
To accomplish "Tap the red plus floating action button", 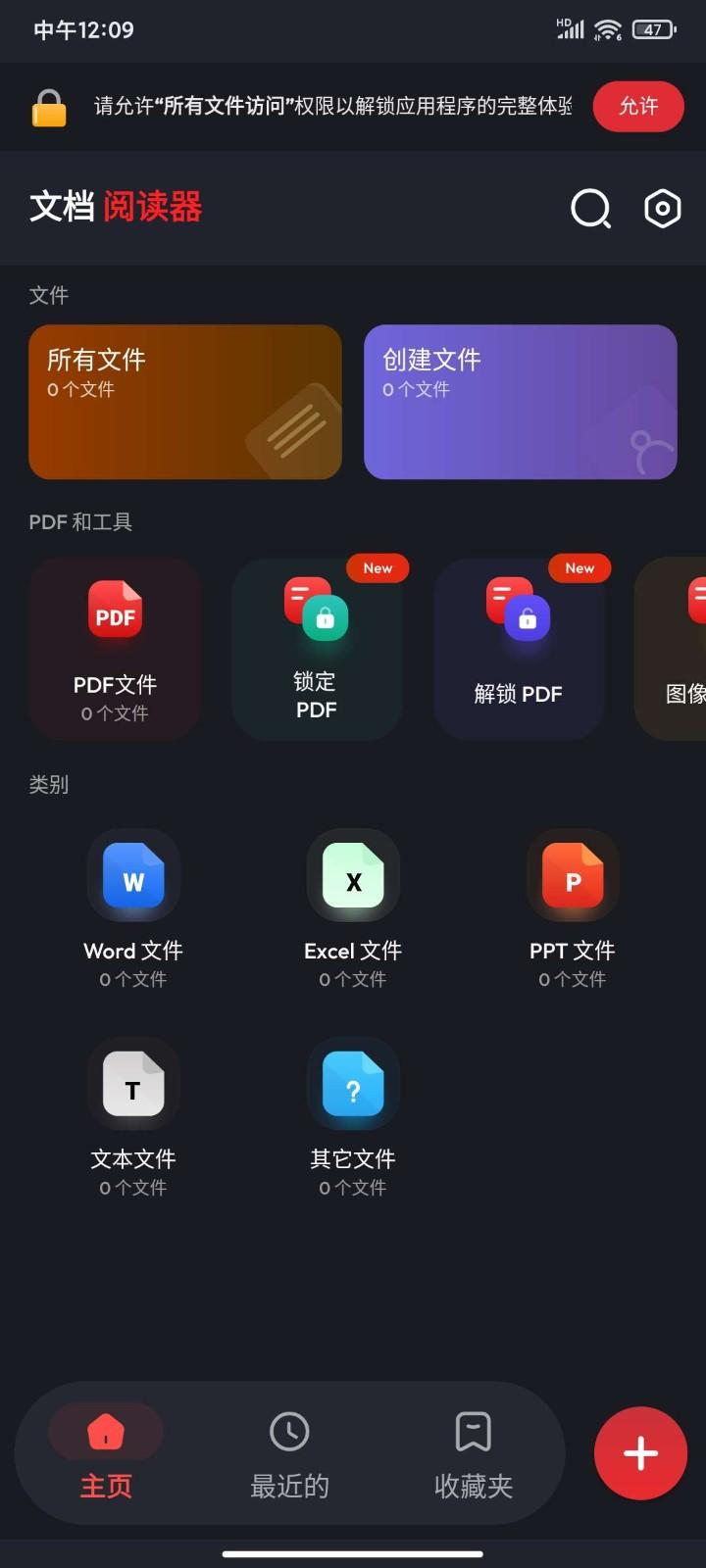I will tap(639, 1453).
